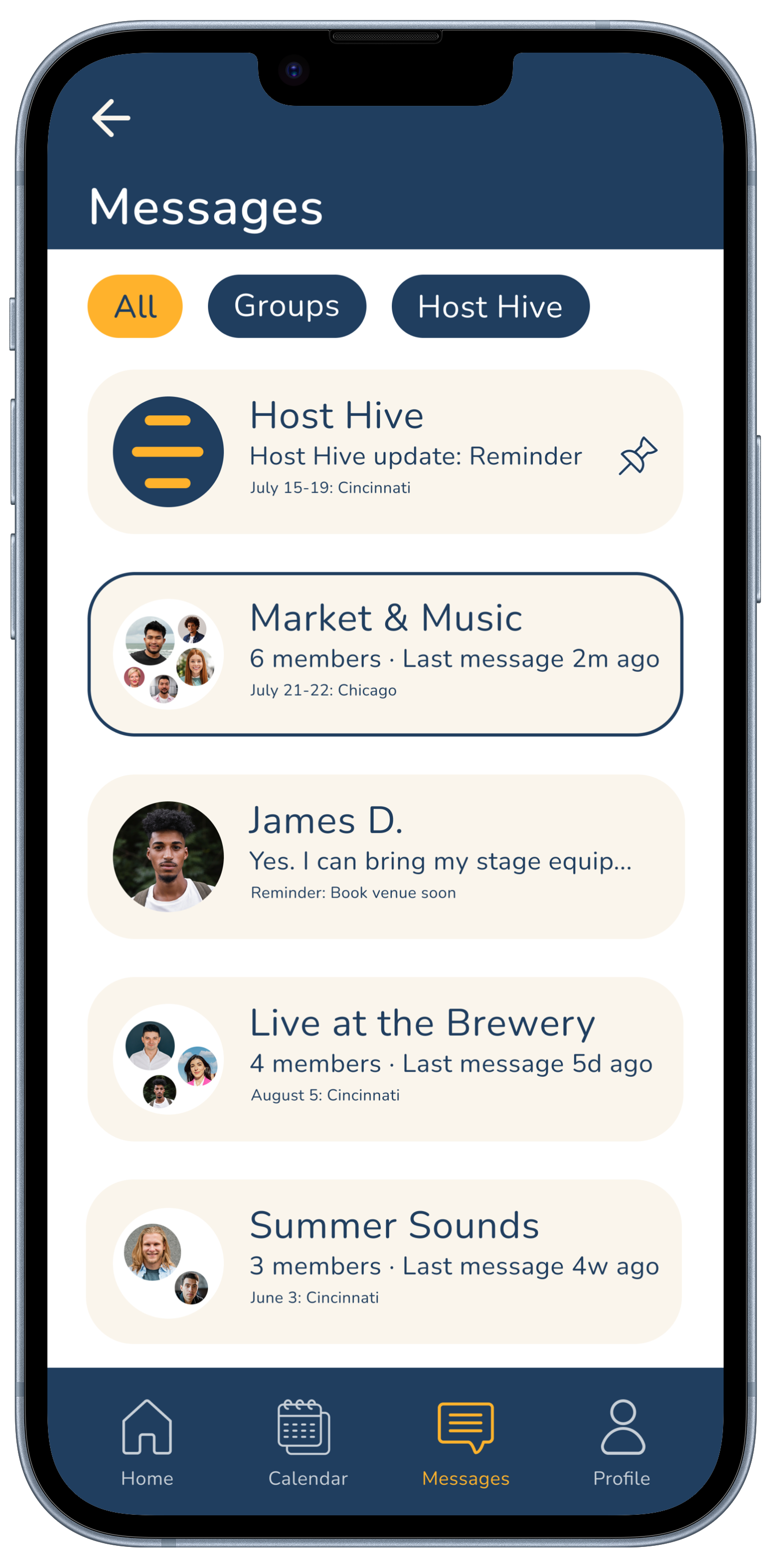The image size is (771, 1568).
Task: Switch to the Calendar tab
Action: coord(308,1443)
